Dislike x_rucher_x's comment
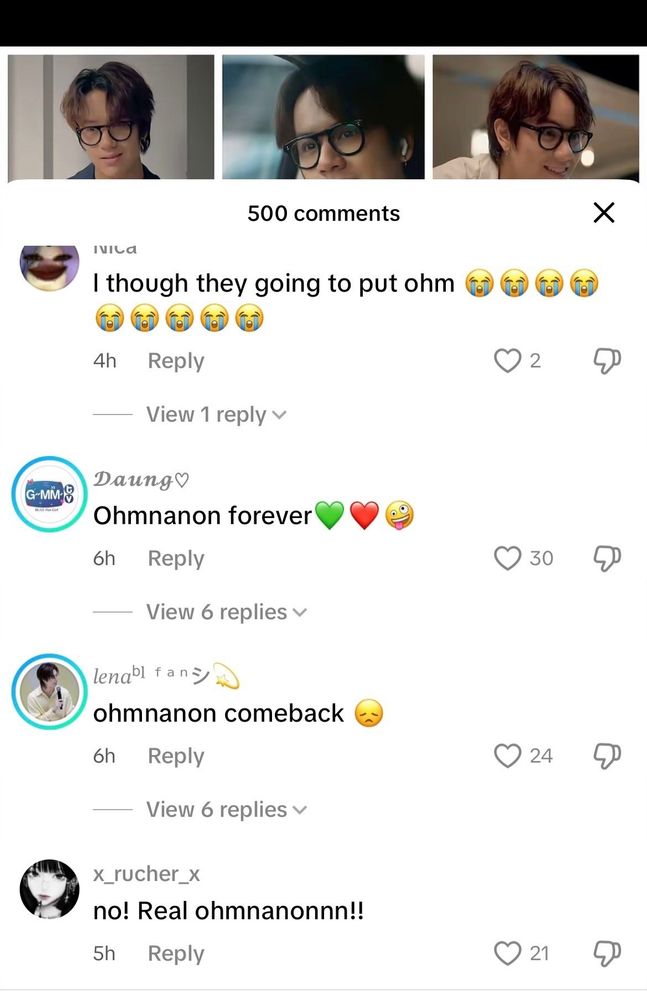This screenshot has height=1000, width=647. click(607, 954)
